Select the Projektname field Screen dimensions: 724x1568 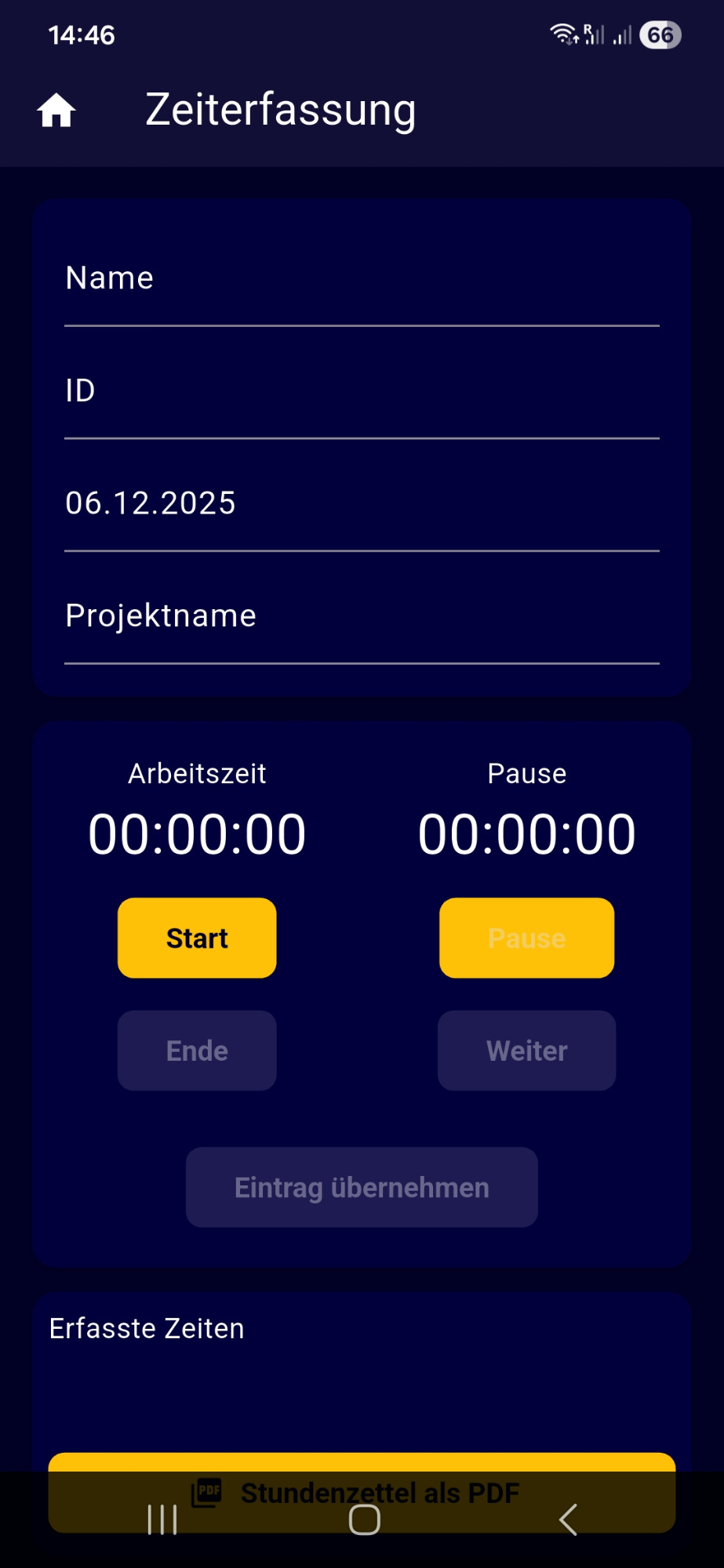pyautogui.click(x=362, y=616)
